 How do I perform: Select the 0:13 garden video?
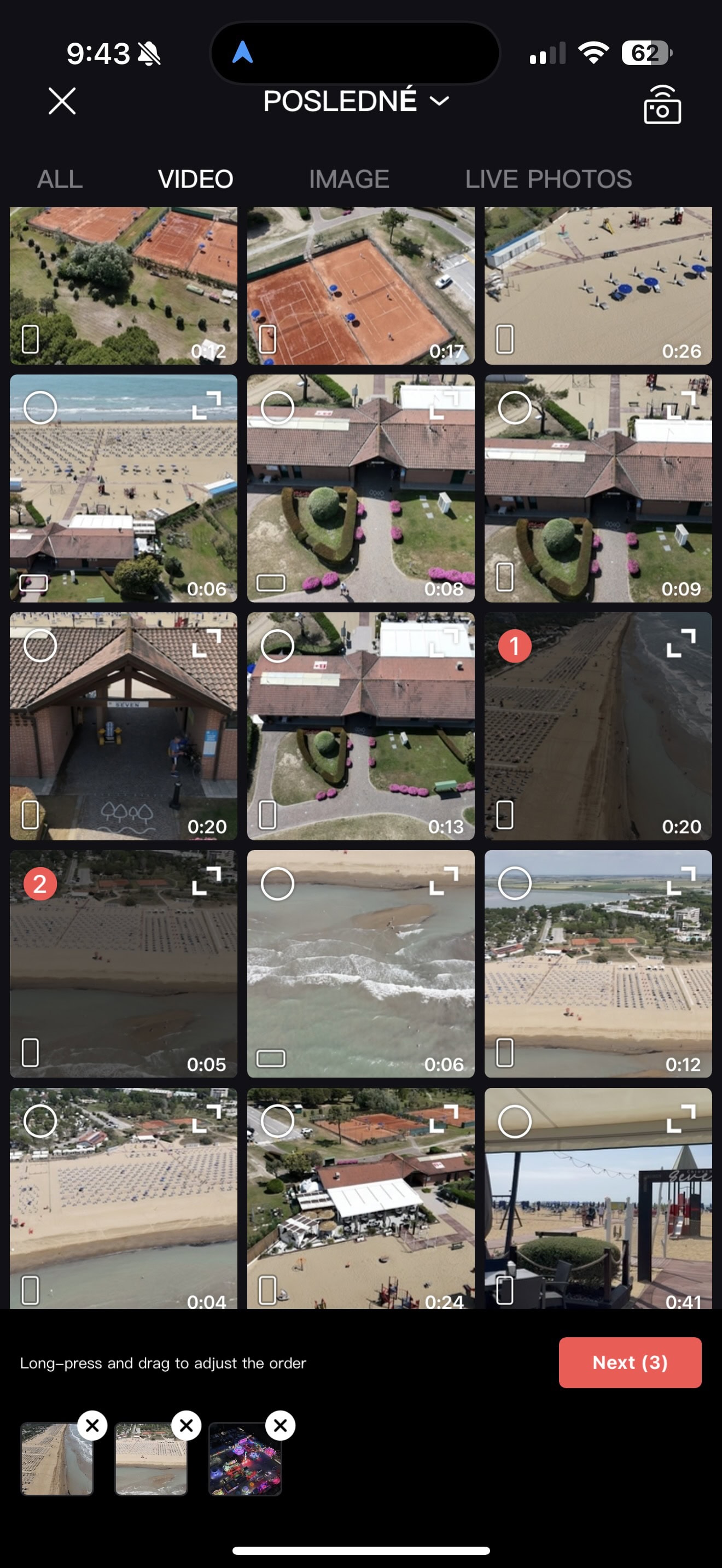[278, 646]
